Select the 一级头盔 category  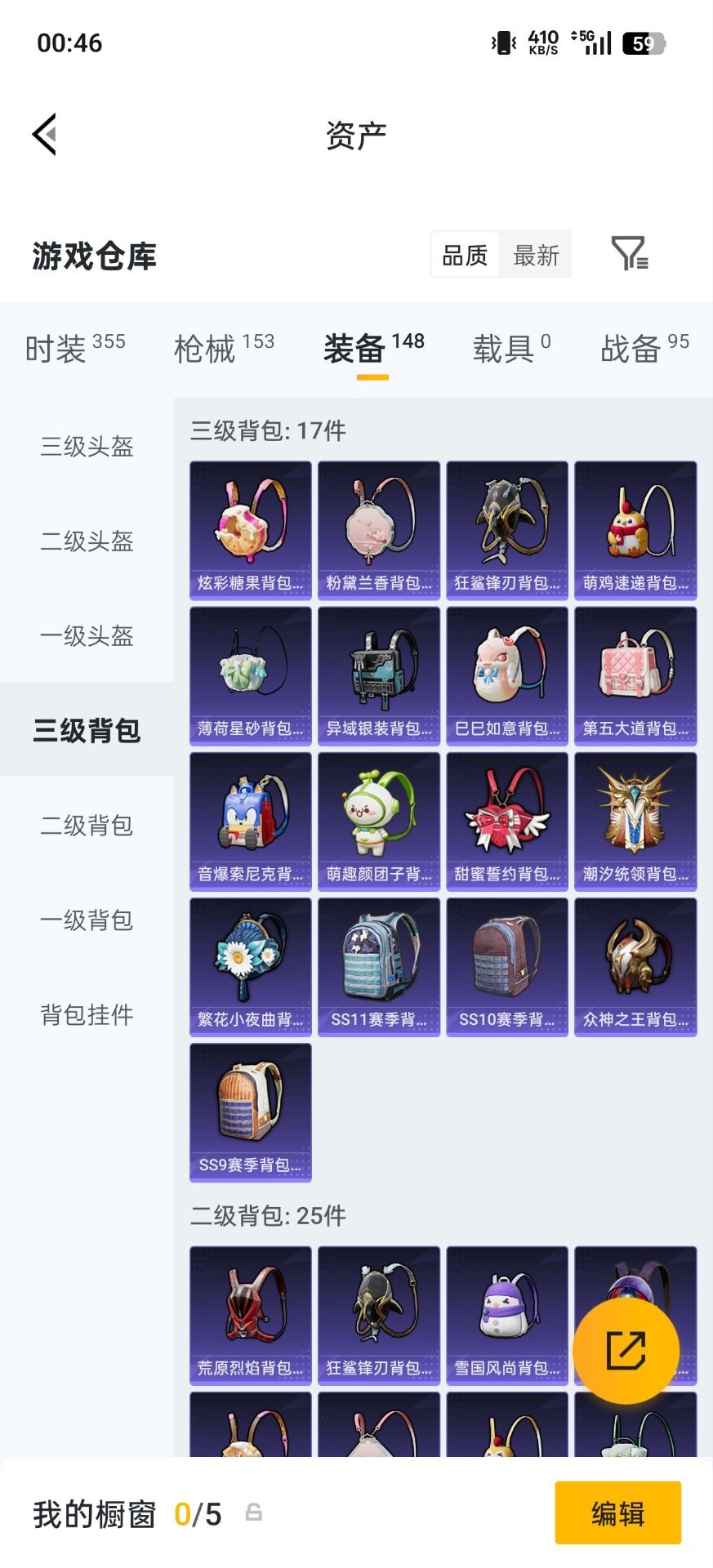87,636
